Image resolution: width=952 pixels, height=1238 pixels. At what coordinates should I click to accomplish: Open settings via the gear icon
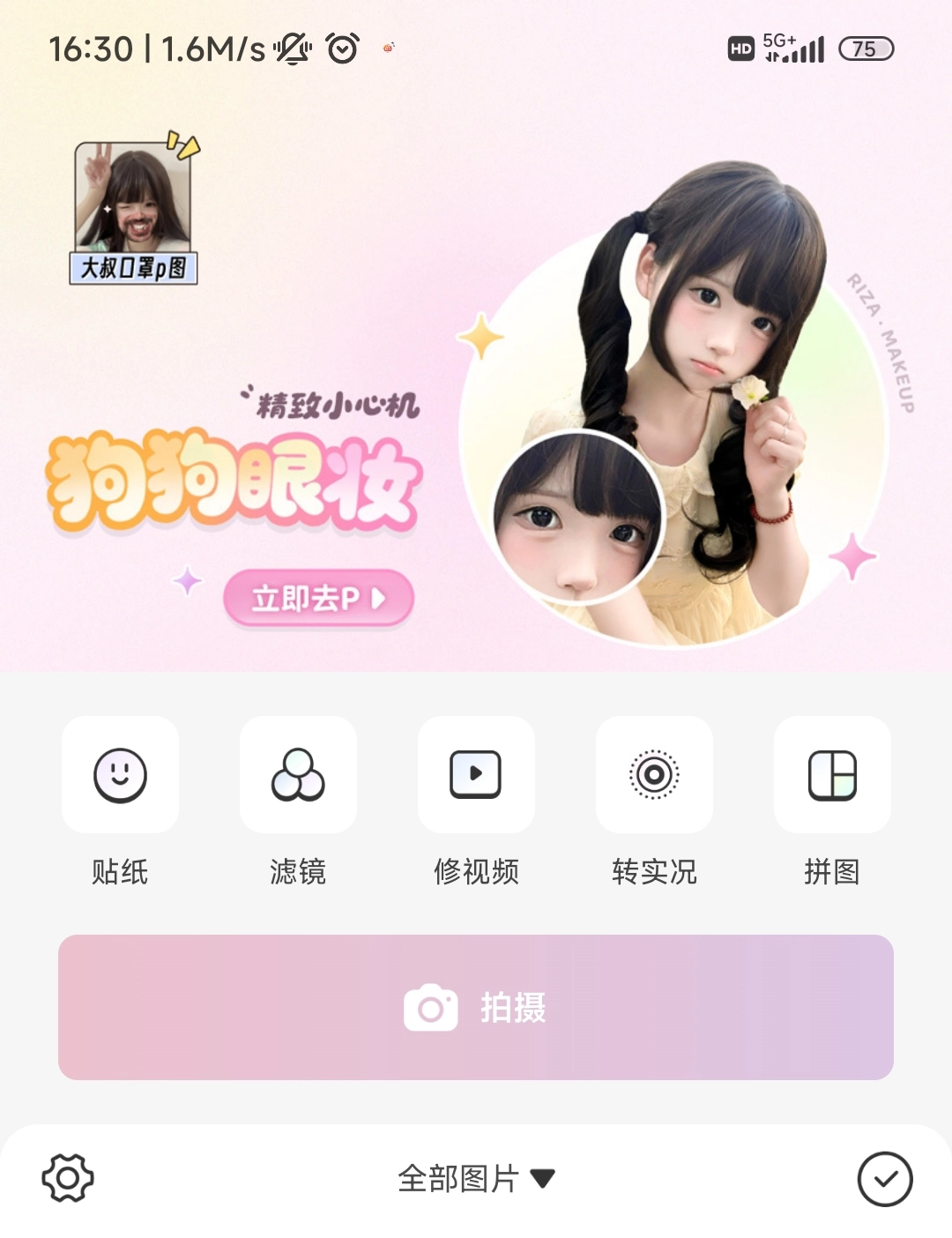point(68,1178)
